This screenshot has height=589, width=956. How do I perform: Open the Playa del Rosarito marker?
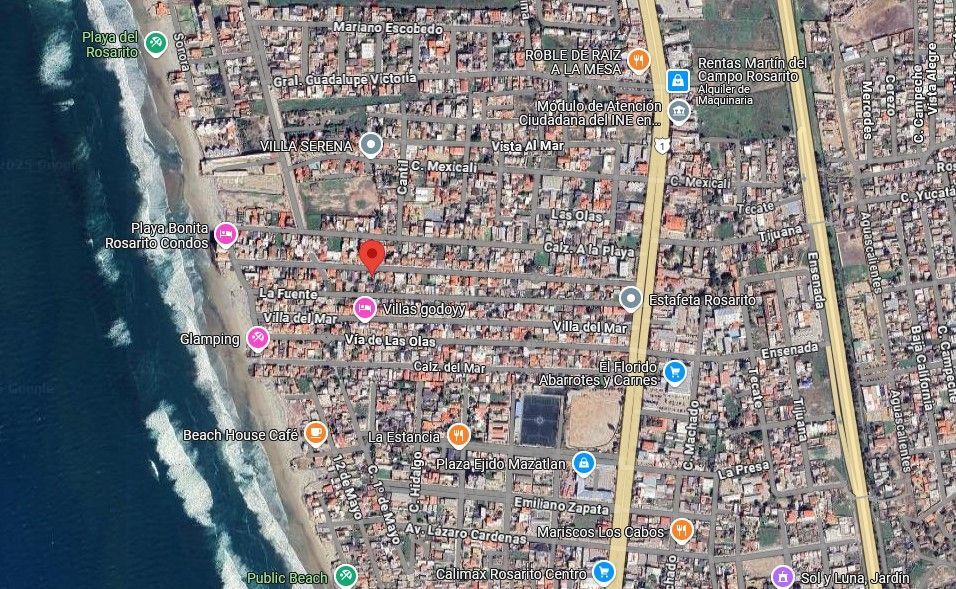pos(156,44)
